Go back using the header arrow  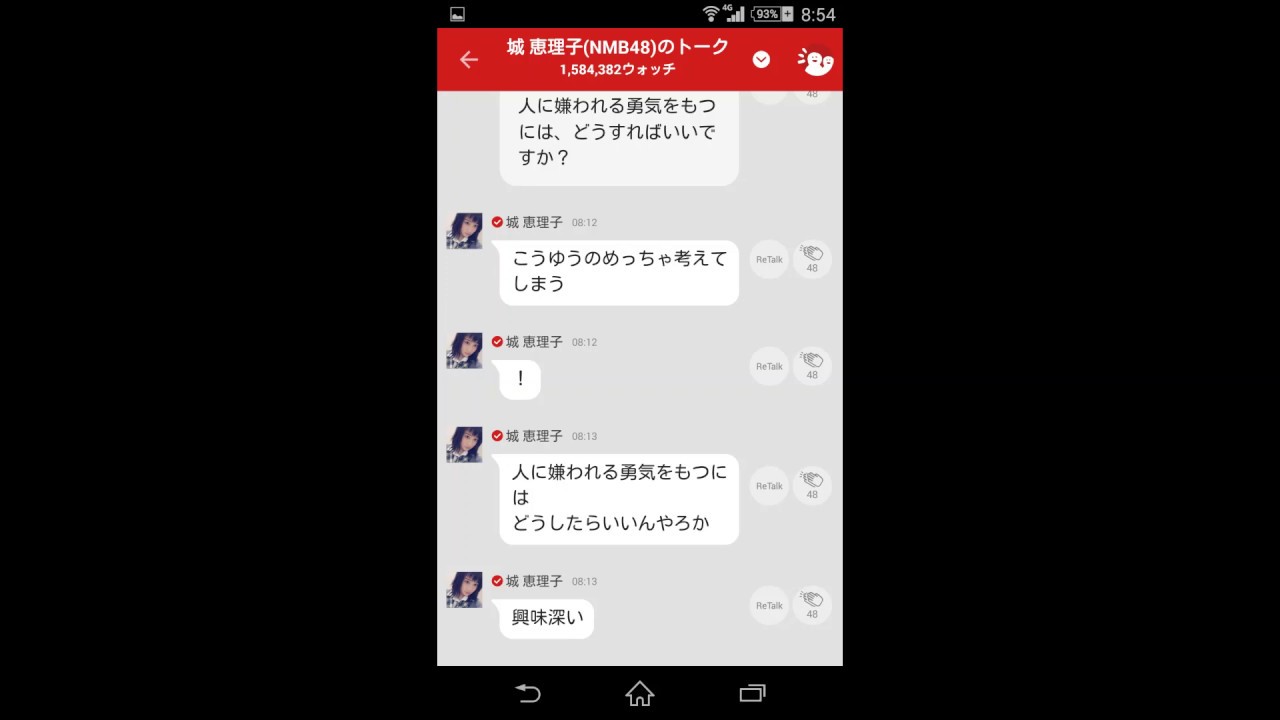pyautogui.click(x=468, y=60)
